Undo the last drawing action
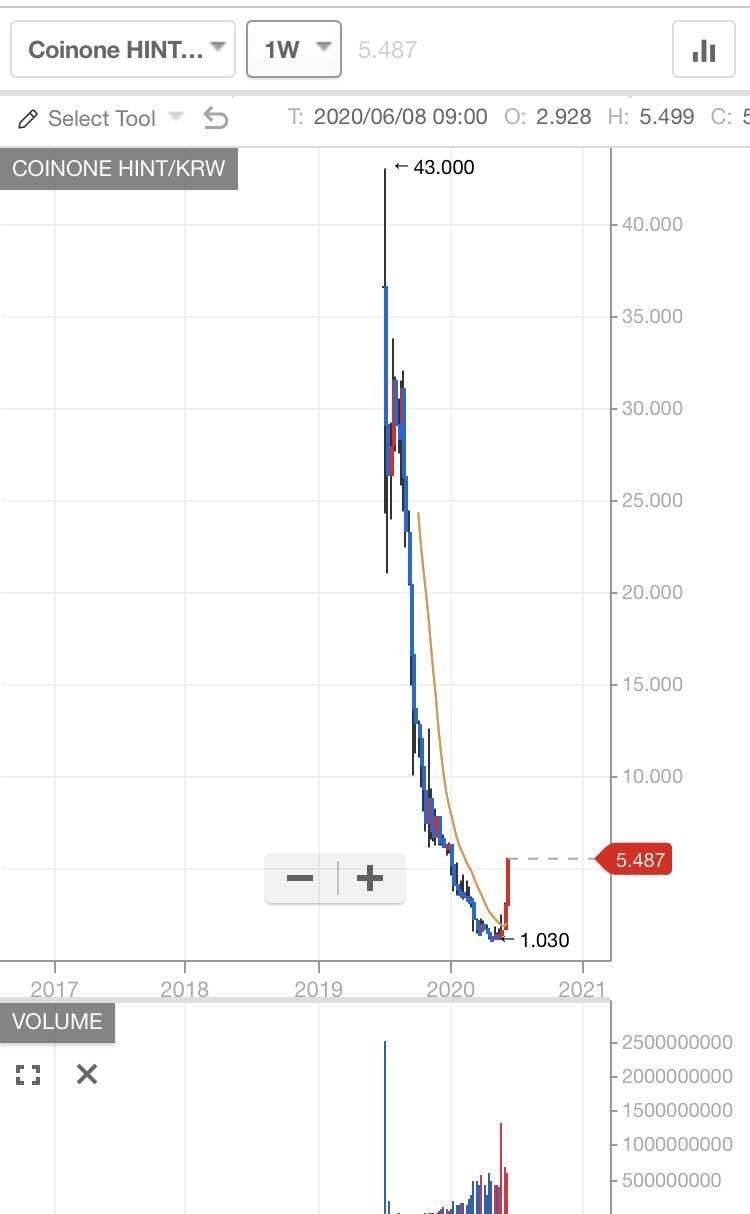This screenshot has height=1214, width=750. pos(216,118)
